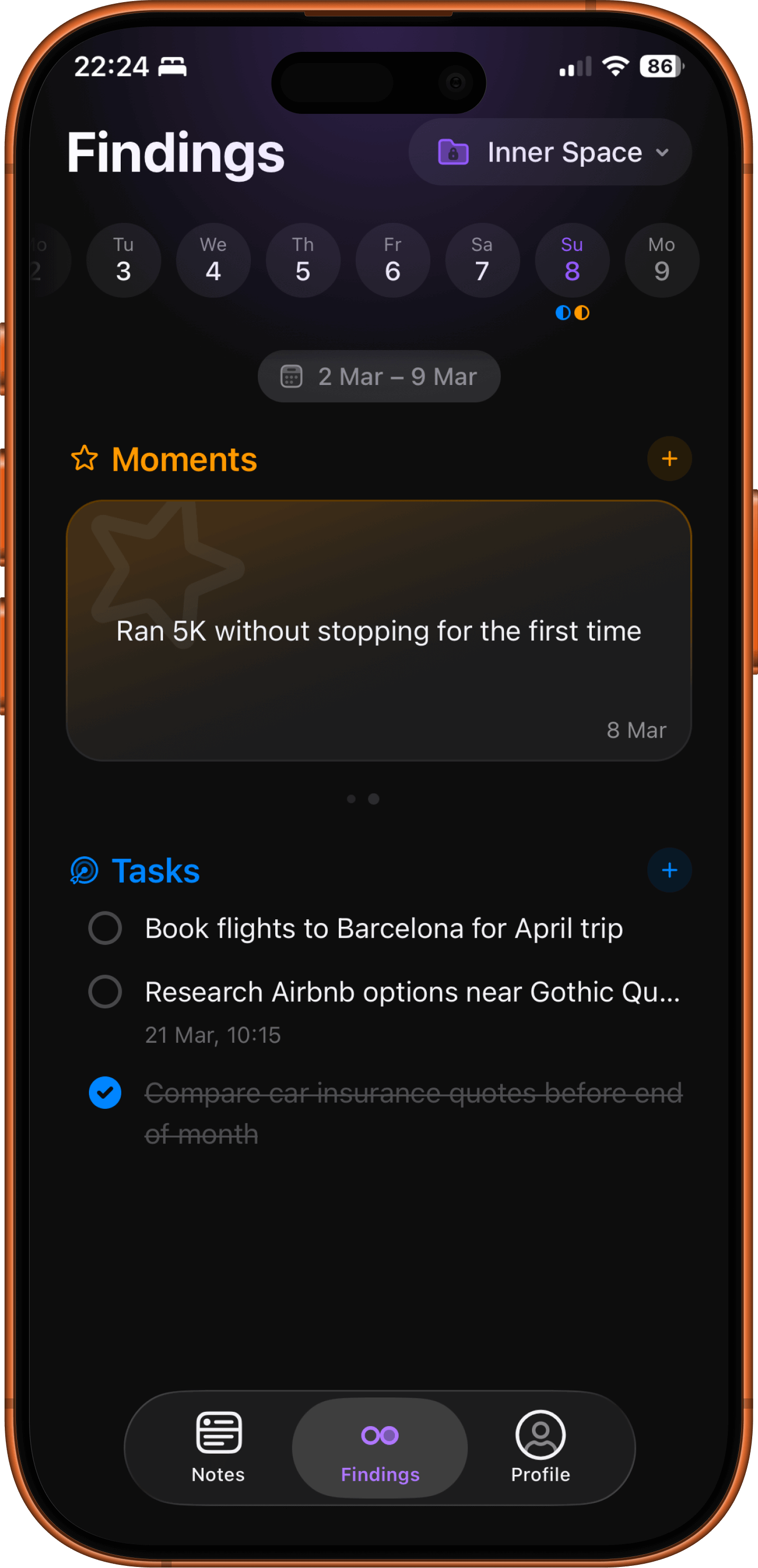Open the Notes tab icon
Image resolution: width=758 pixels, height=1568 pixels.
[x=218, y=1433]
